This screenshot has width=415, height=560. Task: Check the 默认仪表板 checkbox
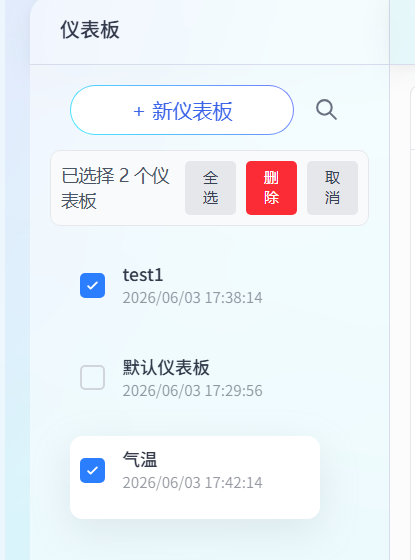click(92, 378)
